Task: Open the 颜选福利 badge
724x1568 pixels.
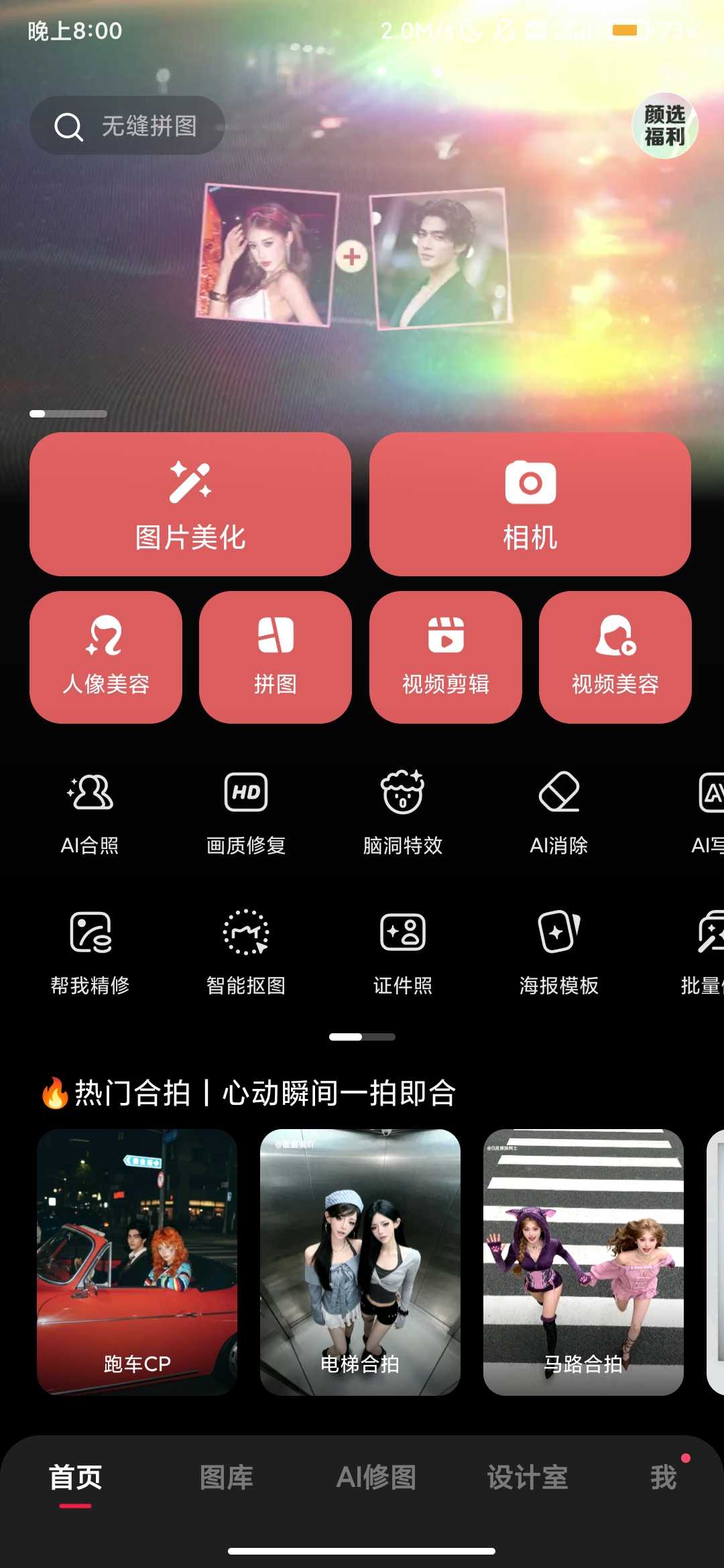Action: tap(664, 126)
